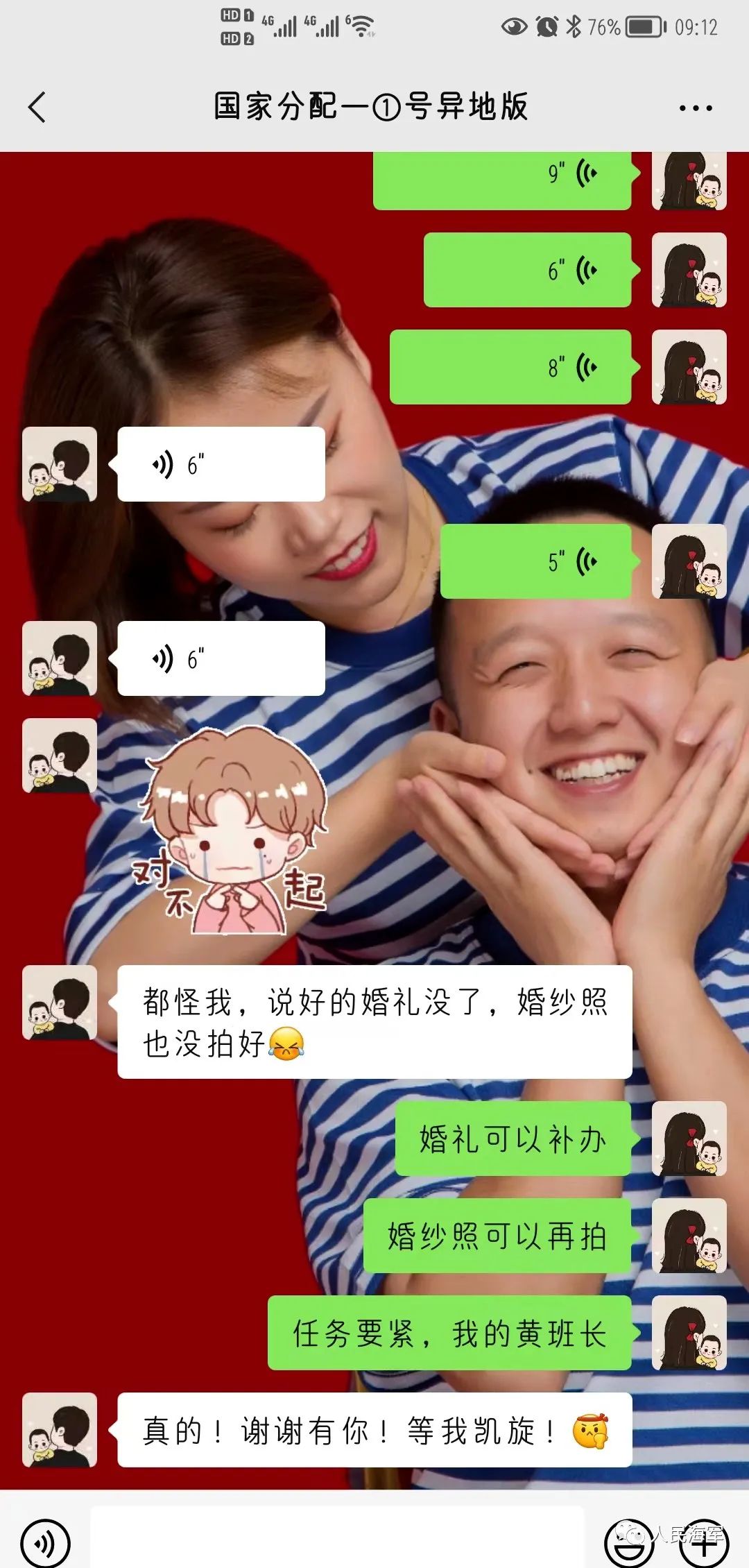
Task: Open contact avatar beside 都怪我 message
Action: (60, 1003)
